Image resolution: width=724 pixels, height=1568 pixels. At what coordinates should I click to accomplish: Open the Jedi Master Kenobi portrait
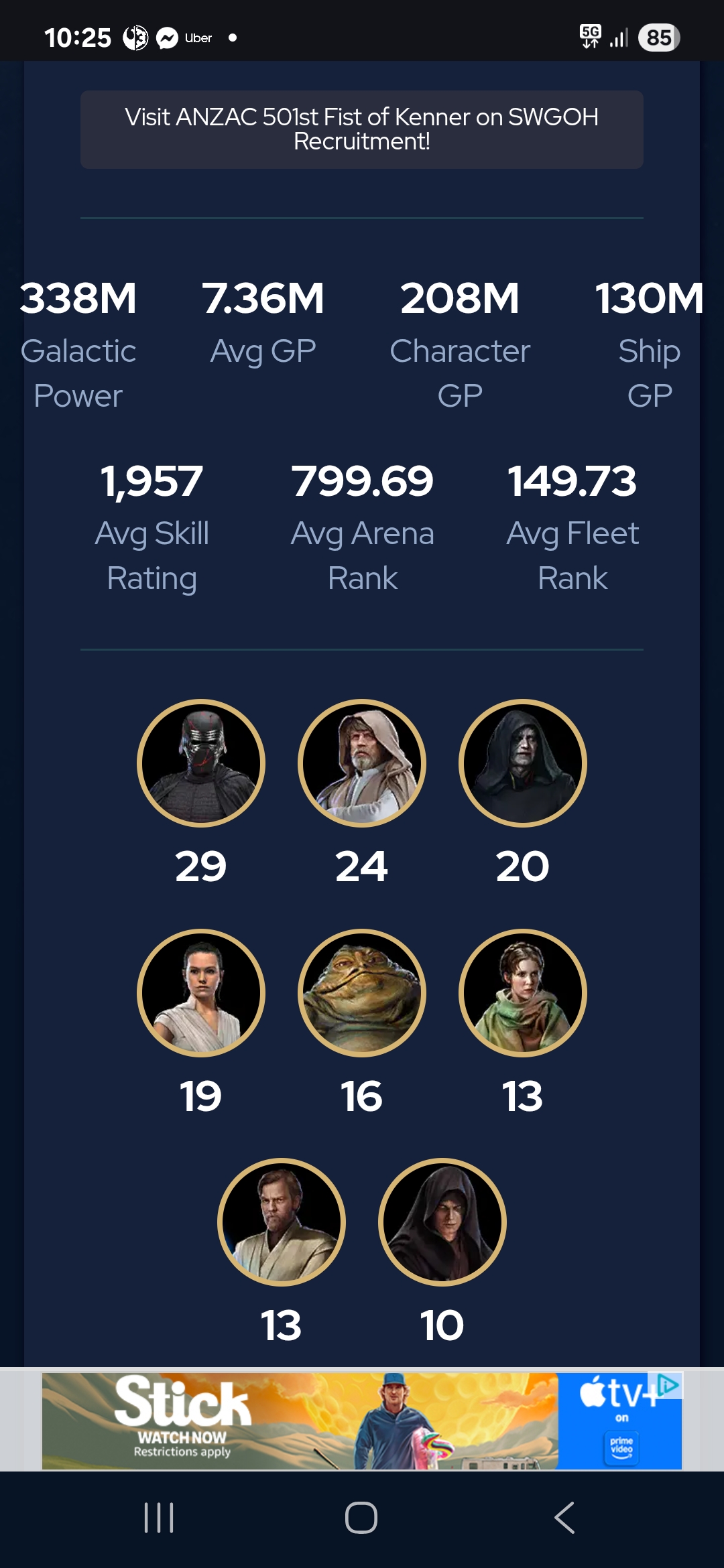pos(282,1222)
